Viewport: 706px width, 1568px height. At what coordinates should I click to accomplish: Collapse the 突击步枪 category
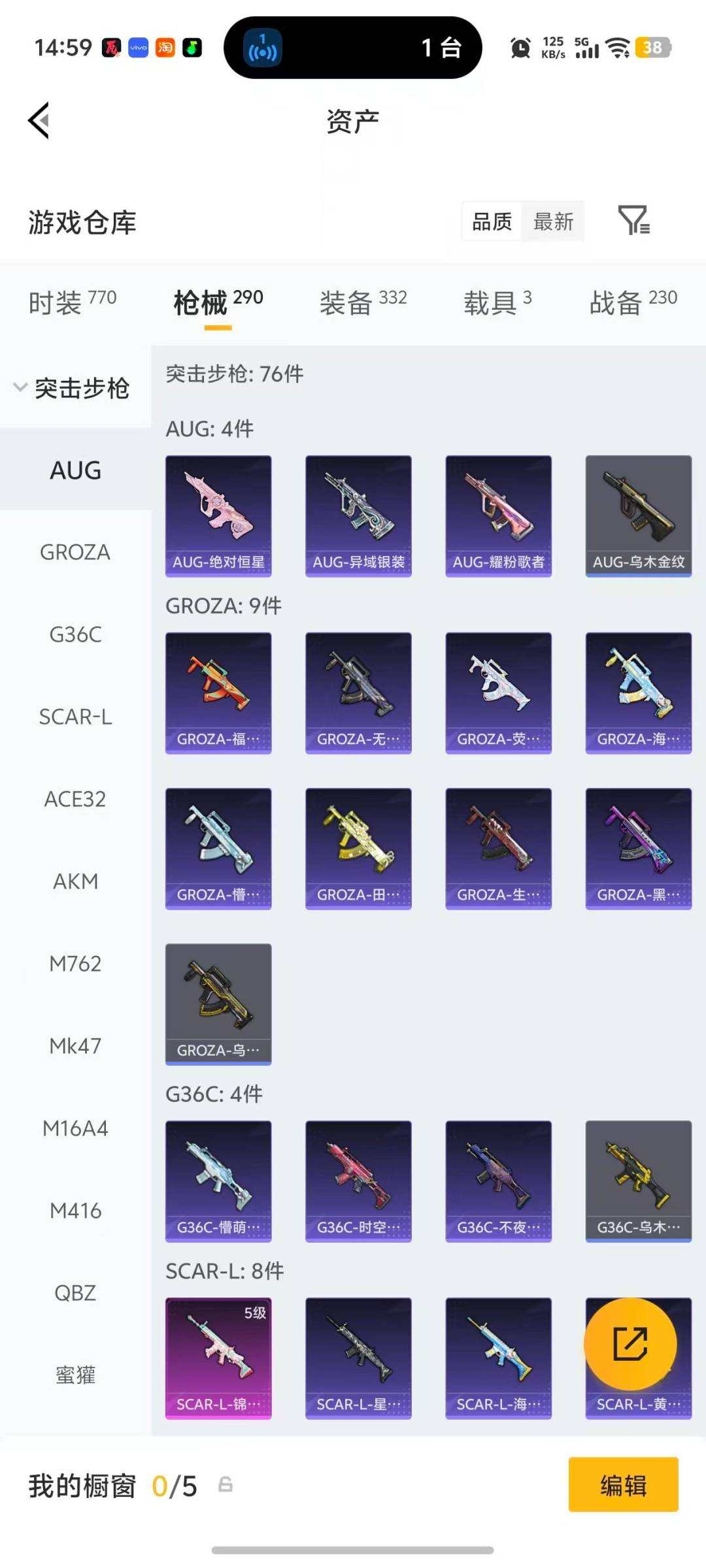[x=72, y=388]
